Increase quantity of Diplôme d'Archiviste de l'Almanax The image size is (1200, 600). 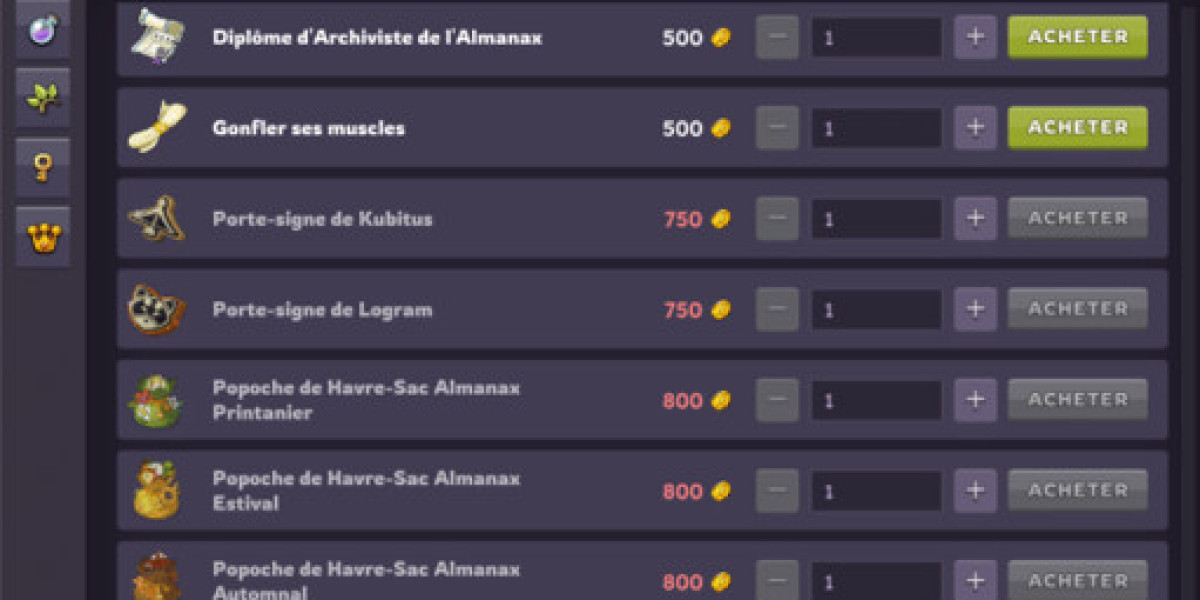pos(976,37)
